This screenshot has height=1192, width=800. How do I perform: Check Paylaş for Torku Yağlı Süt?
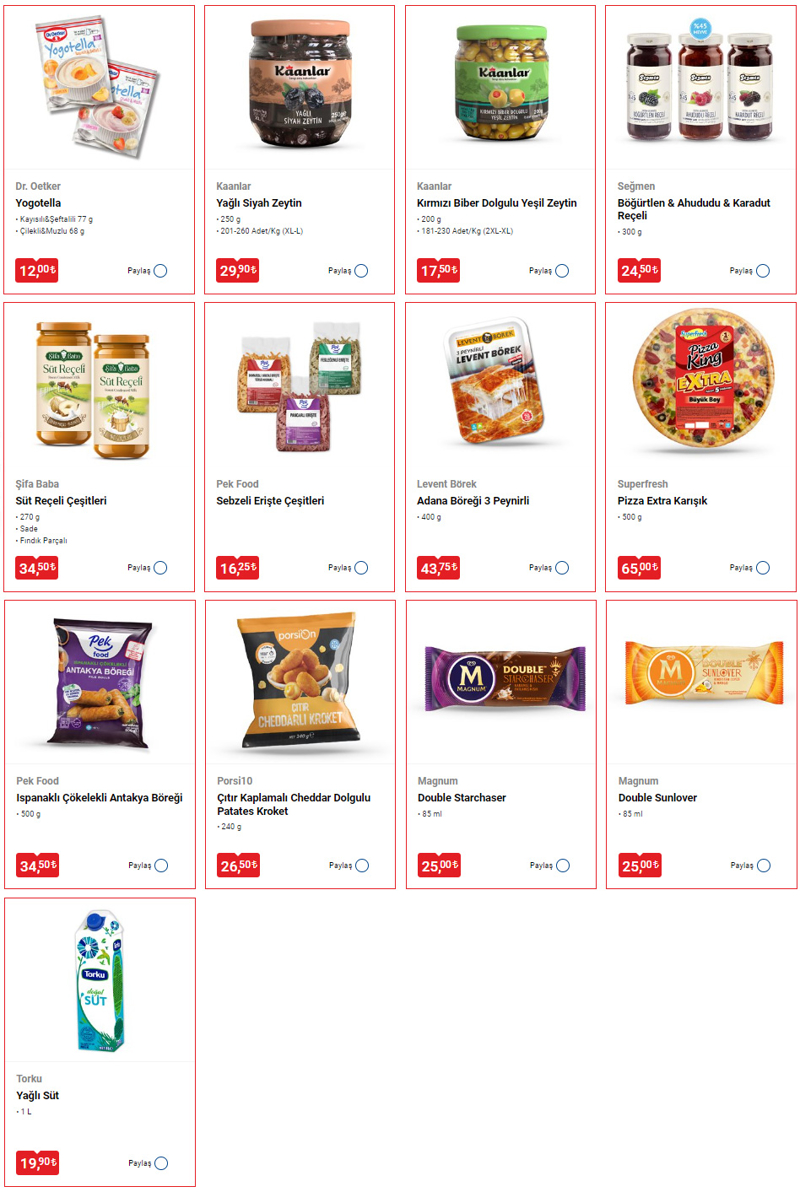[161, 1163]
